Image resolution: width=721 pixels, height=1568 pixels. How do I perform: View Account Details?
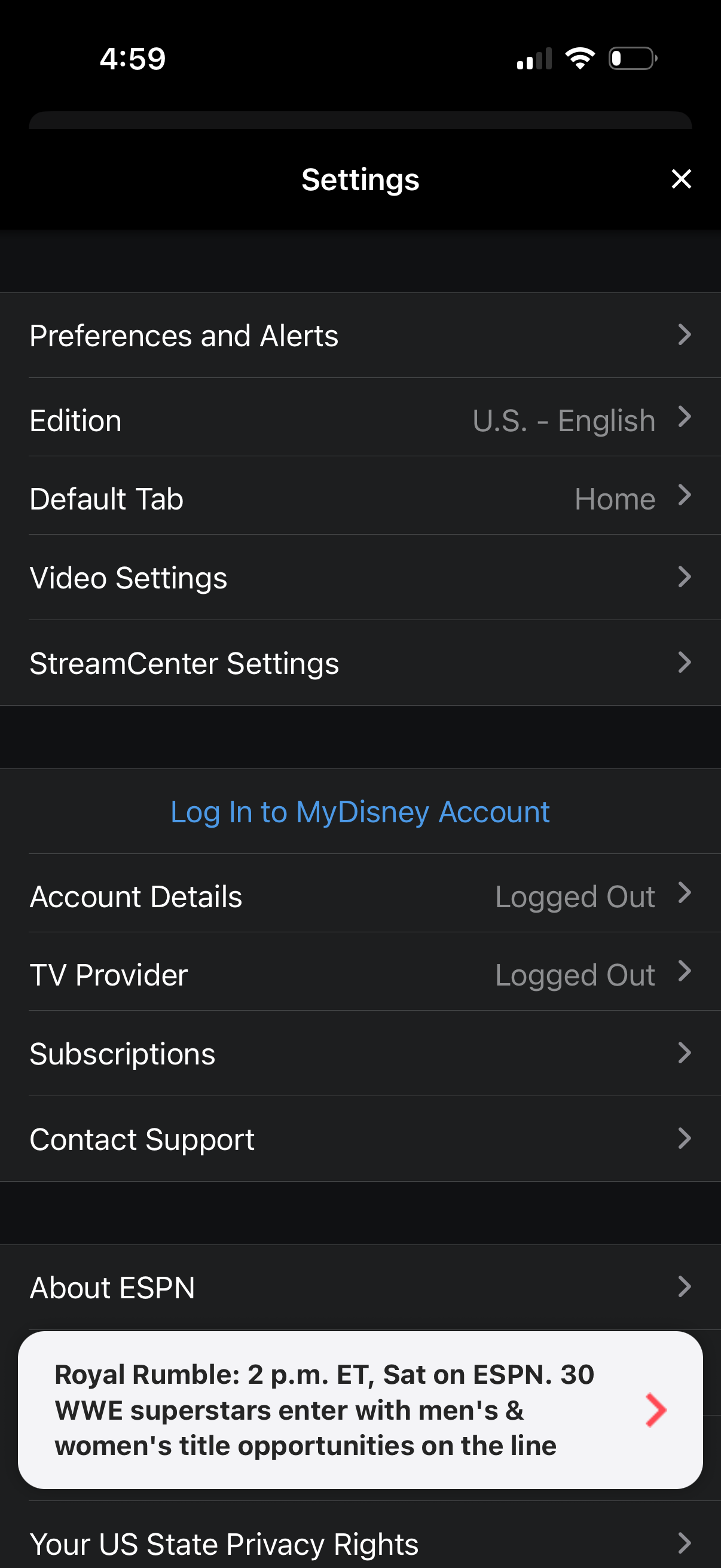pos(360,895)
